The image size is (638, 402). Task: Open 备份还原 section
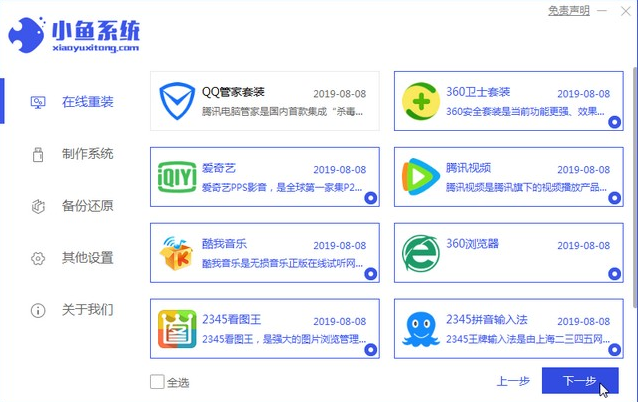(87, 206)
